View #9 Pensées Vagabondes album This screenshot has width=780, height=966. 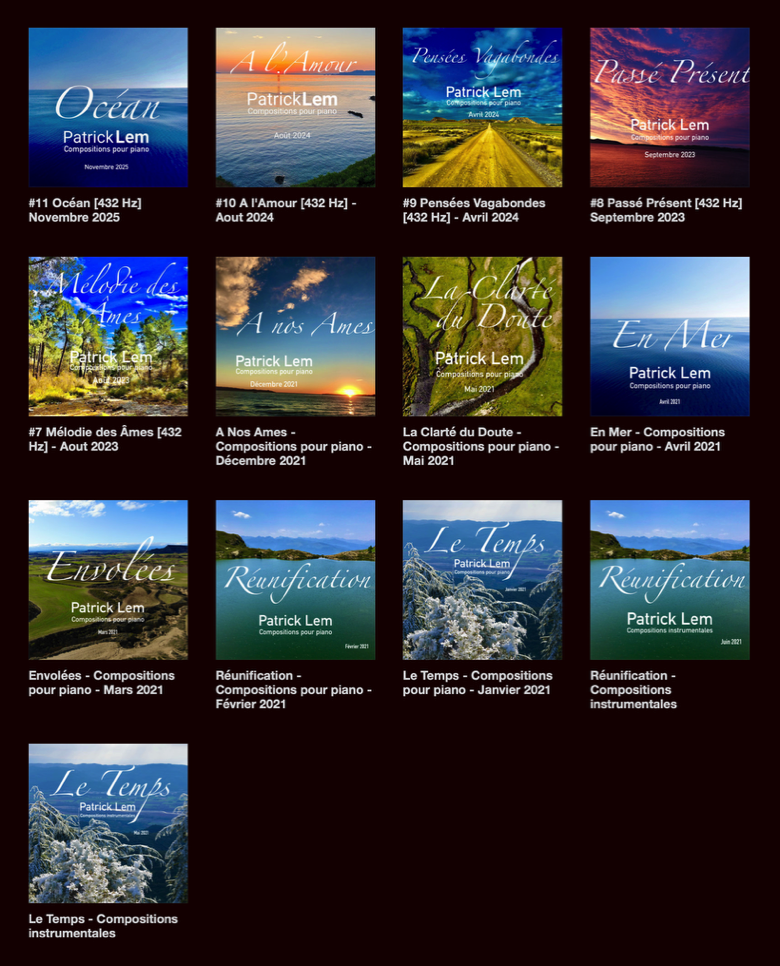tap(482, 107)
